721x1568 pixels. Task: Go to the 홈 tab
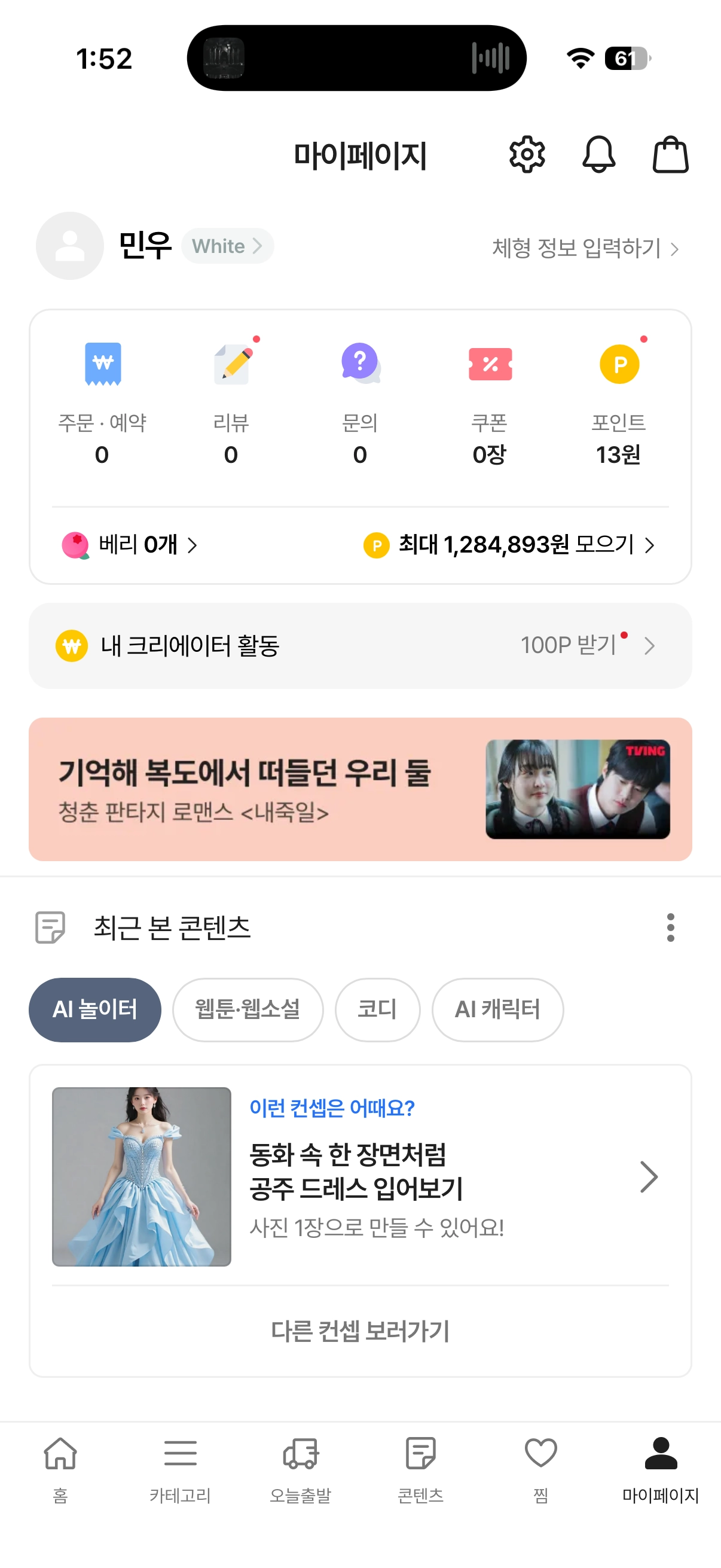[x=60, y=1468]
